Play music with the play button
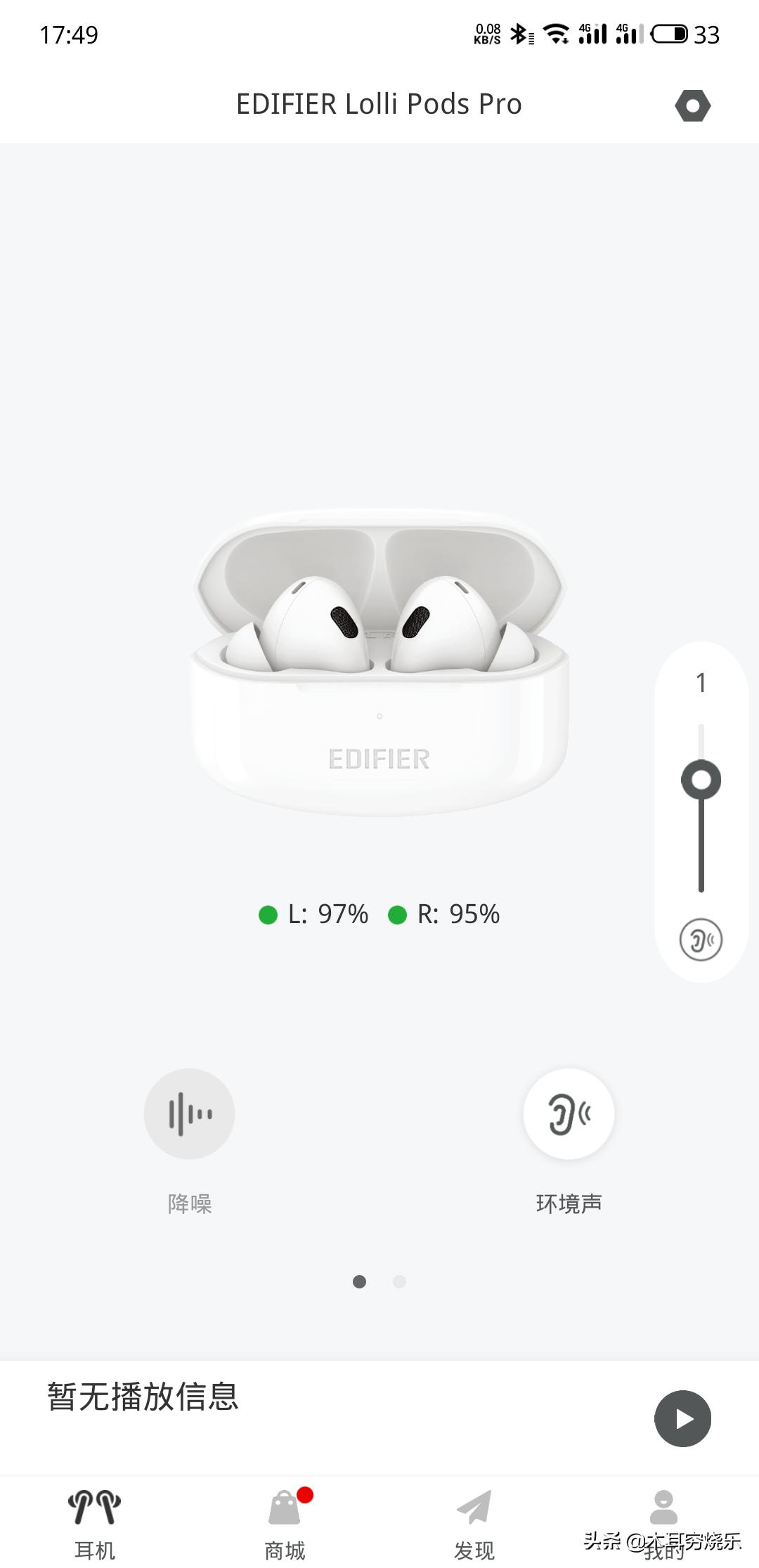This screenshot has height=1568, width=759. click(682, 1418)
